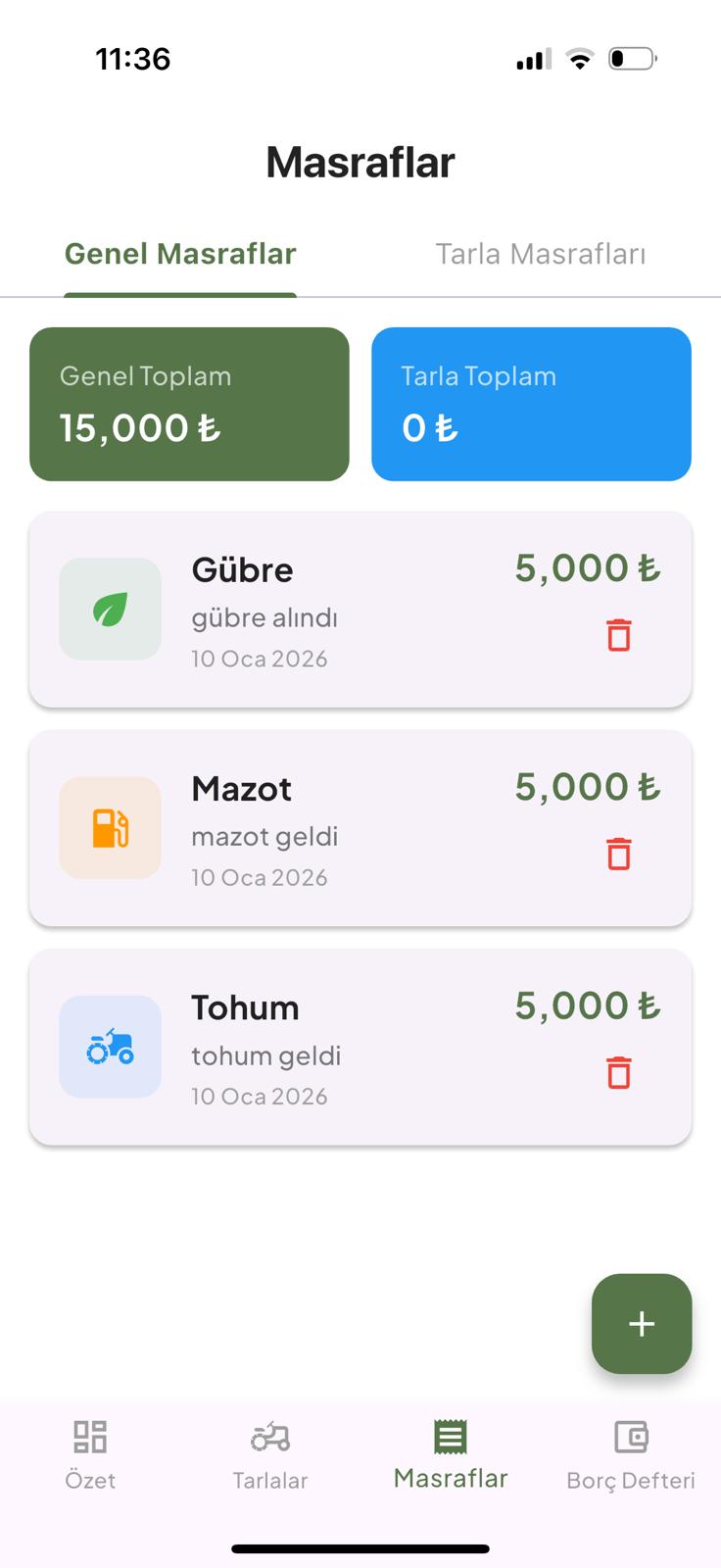The height and width of the screenshot is (1568, 721).
Task: Select the leaf icon on the Gübre expense
Action: click(110, 609)
